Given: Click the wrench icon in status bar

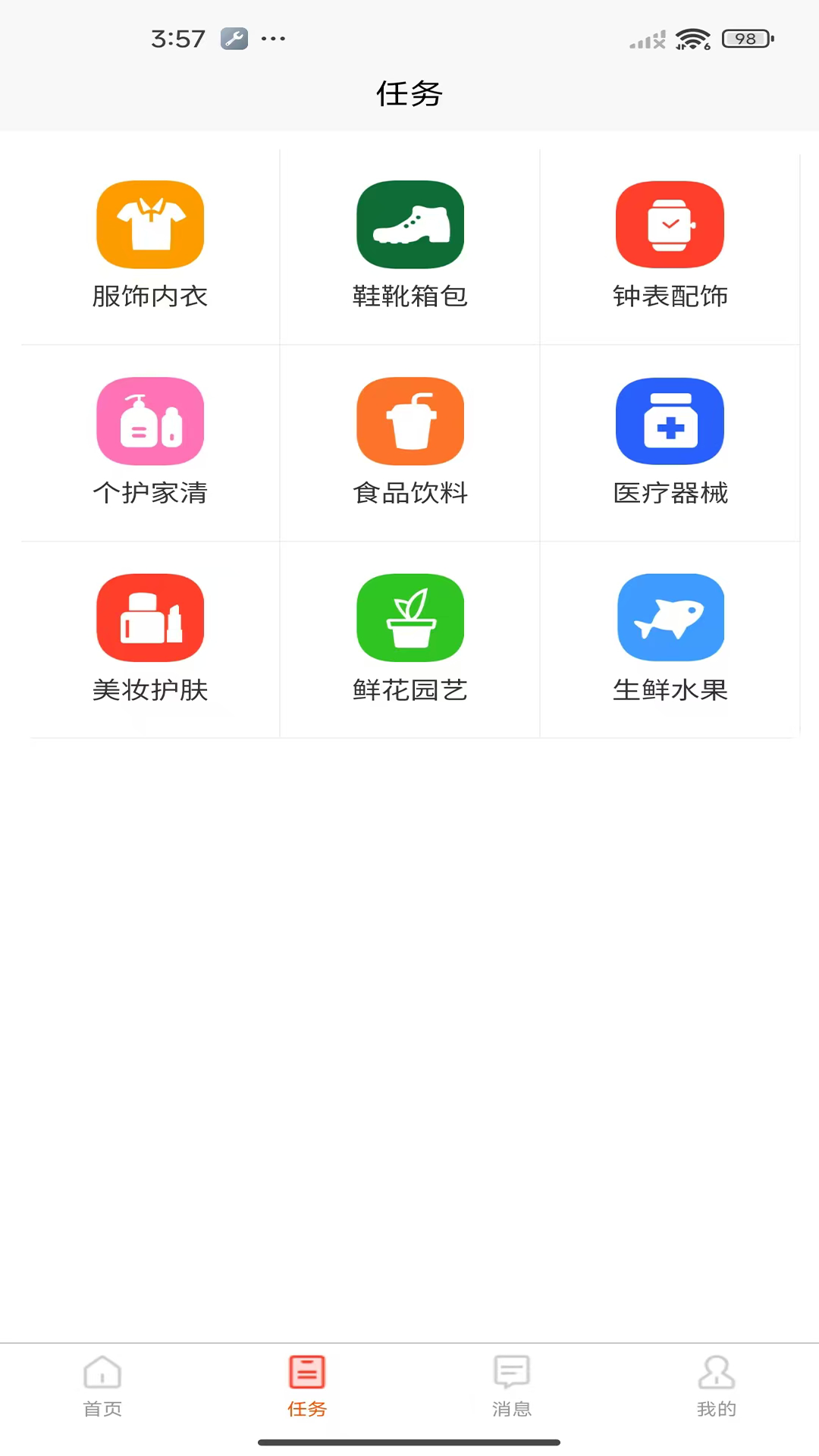Looking at the screenshot, I should coord(234,39).
